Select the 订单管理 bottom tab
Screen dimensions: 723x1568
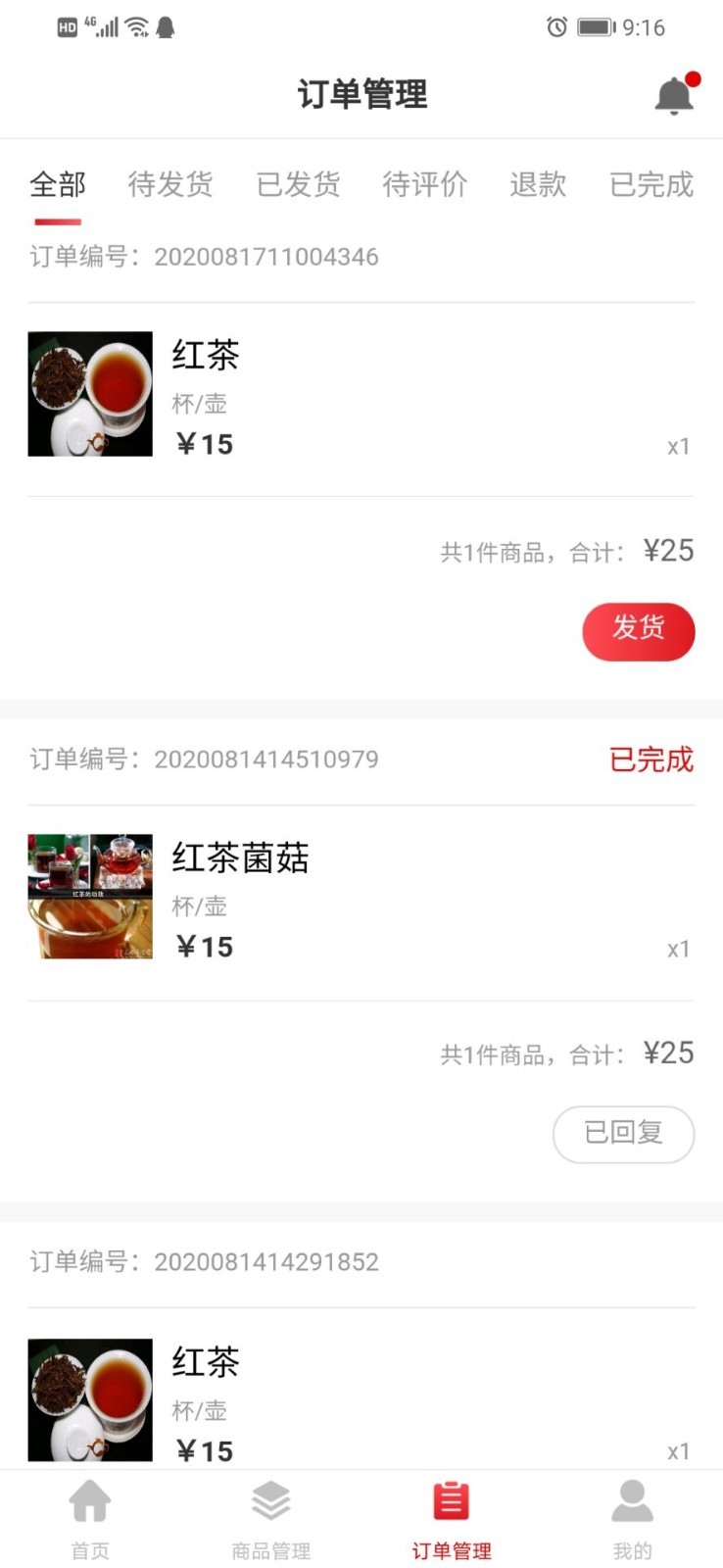451,1518
